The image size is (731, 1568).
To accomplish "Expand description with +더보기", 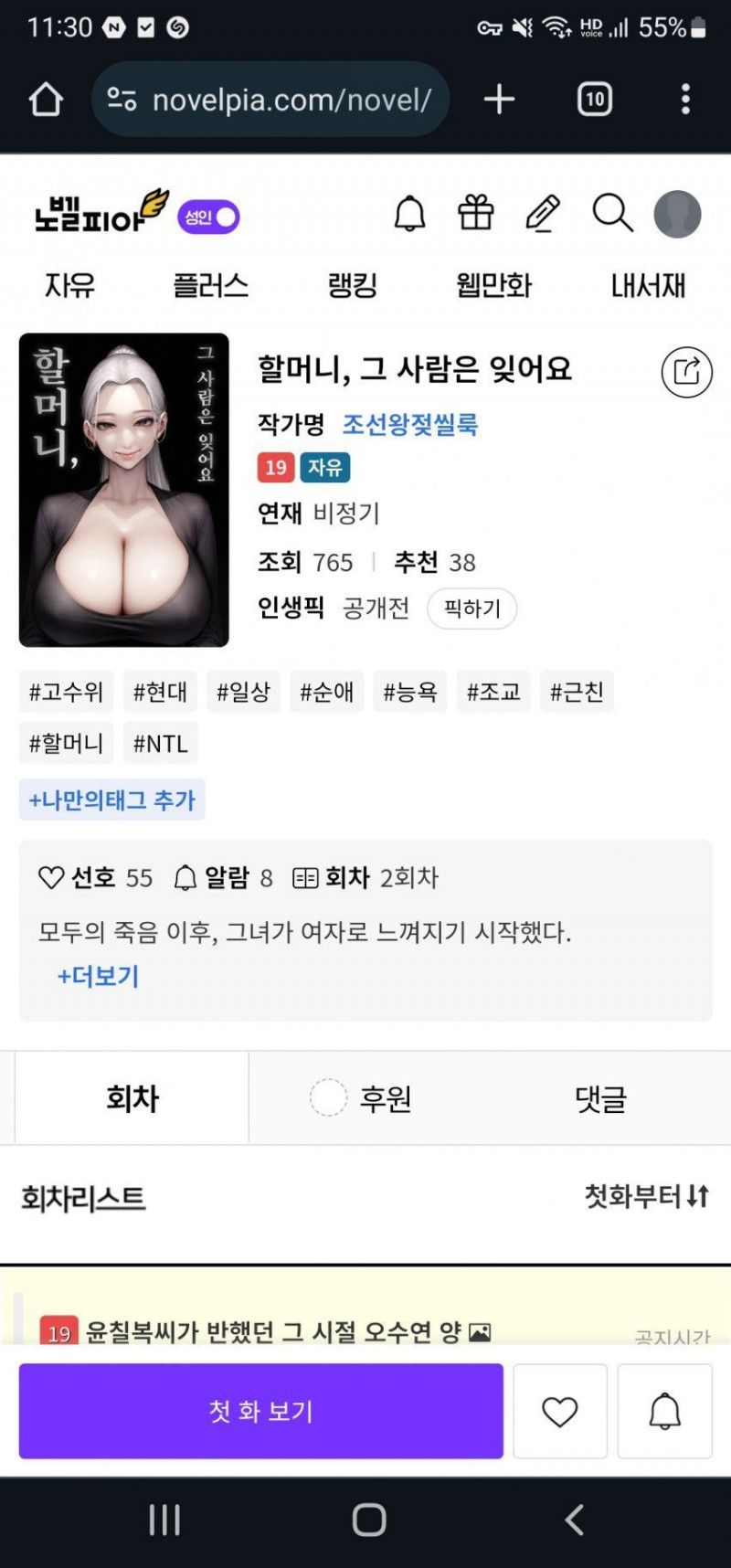I will 98,976.
